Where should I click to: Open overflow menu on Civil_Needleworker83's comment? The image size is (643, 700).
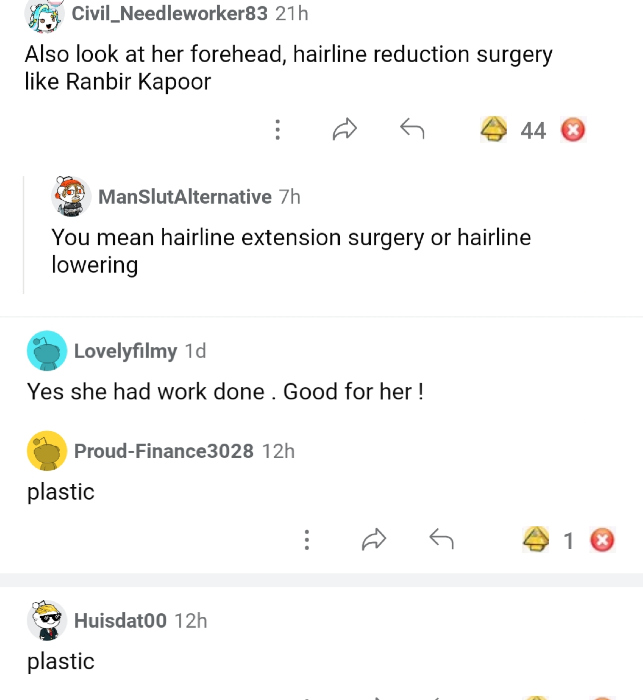[277, 130]
